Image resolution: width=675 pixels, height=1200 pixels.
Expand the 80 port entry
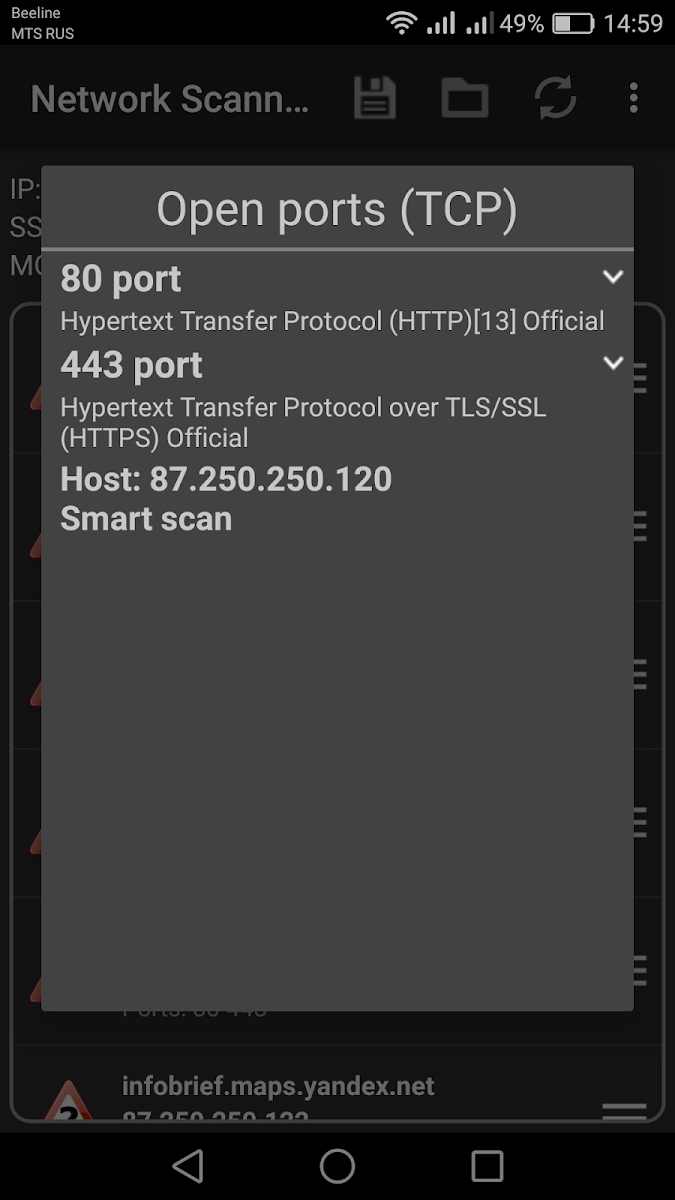point(613,277)
